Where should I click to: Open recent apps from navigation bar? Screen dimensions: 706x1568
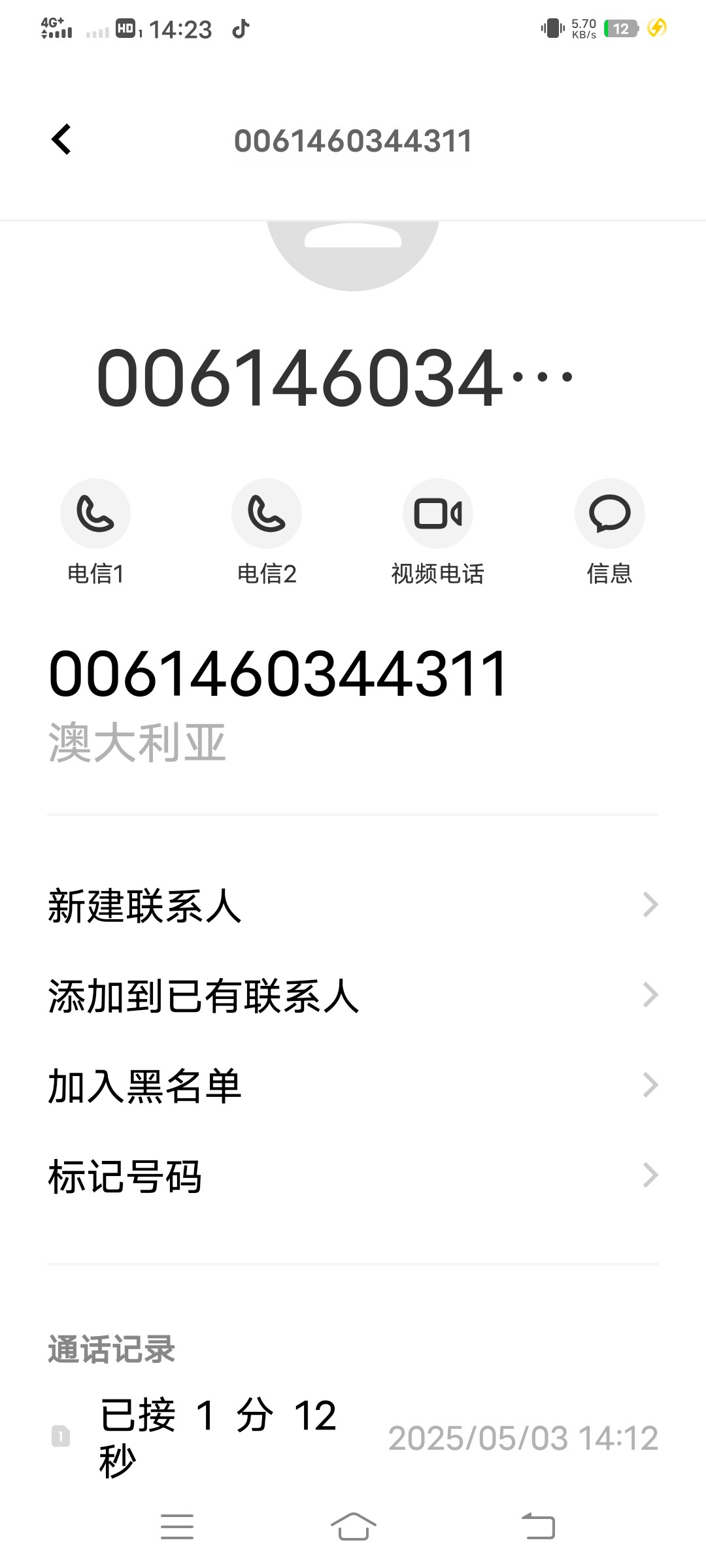coord(177,1527)
